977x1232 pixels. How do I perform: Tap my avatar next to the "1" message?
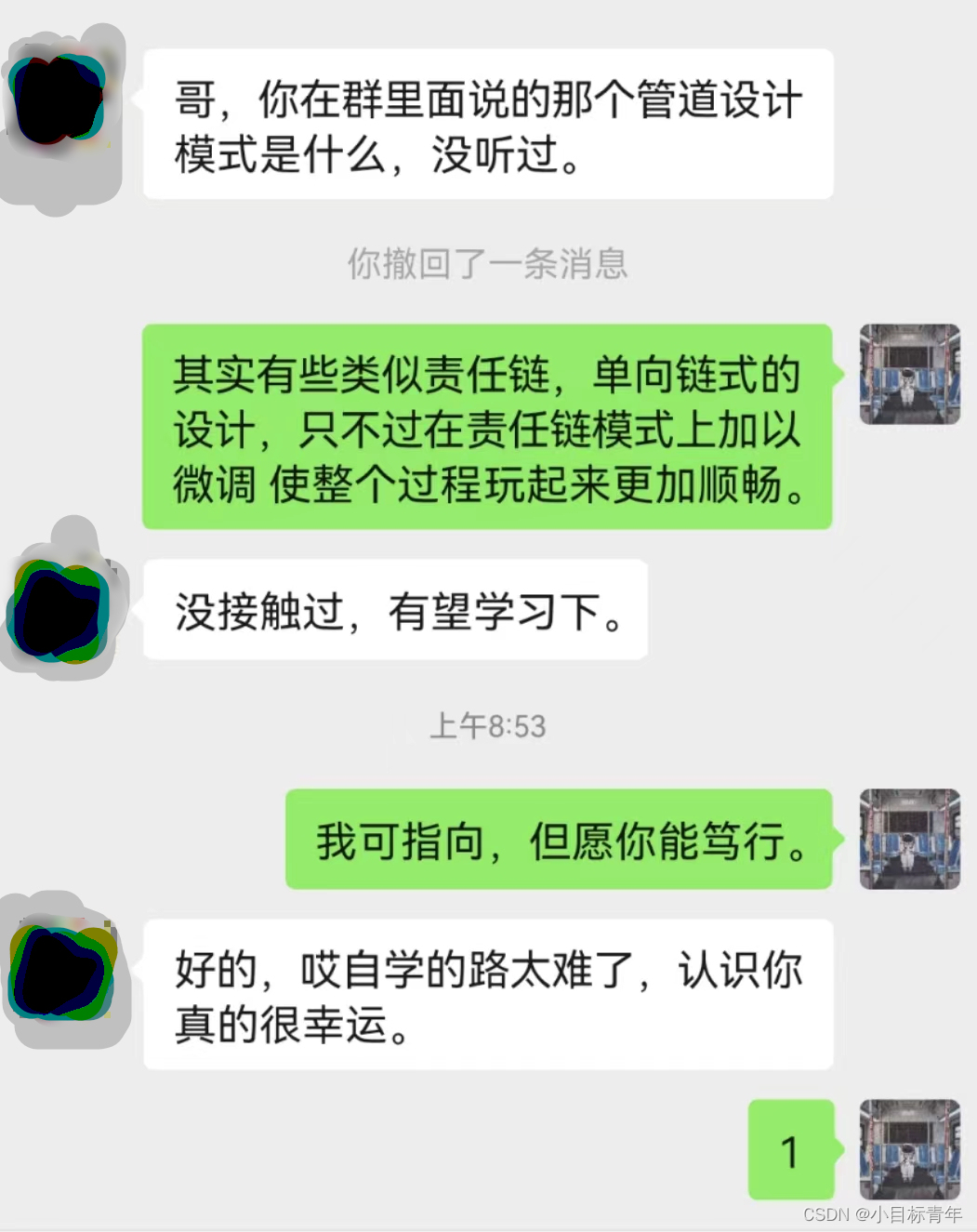point(909,1149)
